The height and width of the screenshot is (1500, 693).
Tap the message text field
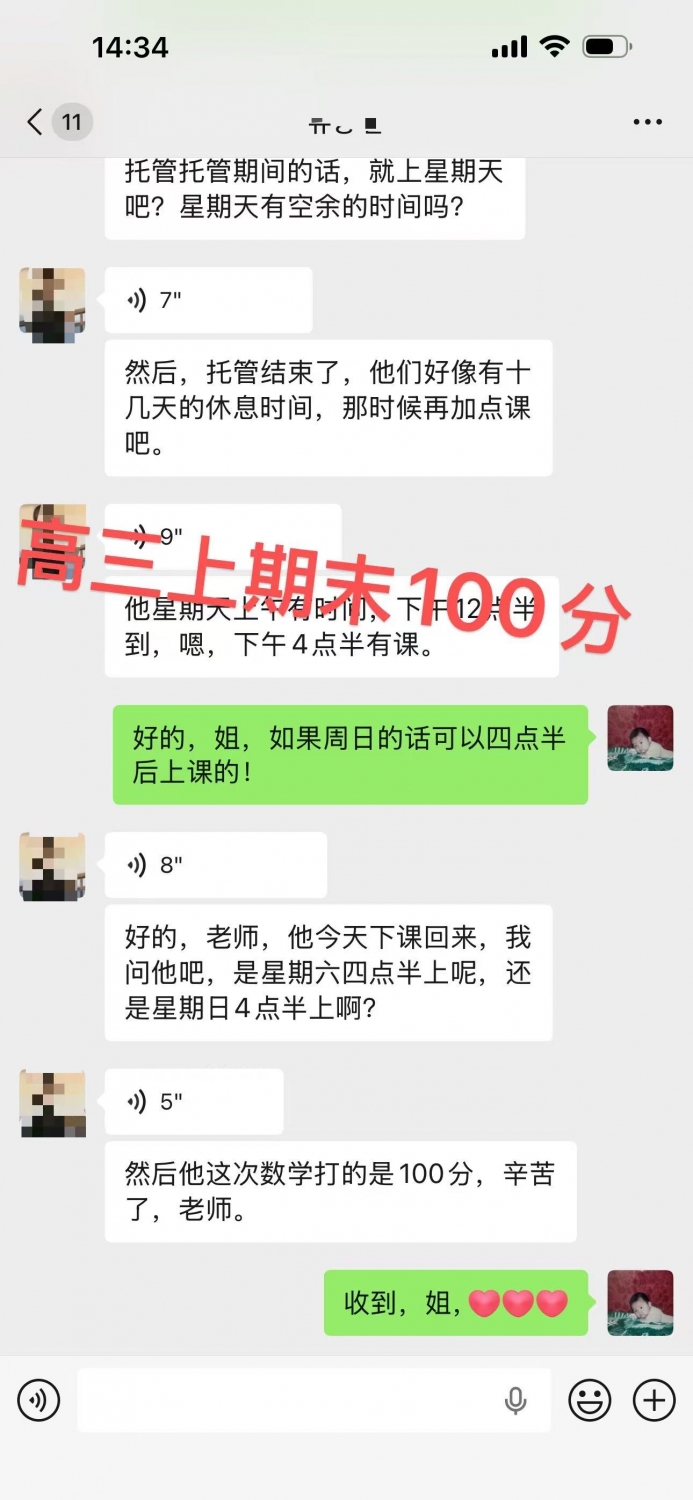(x=290, y=1401)
